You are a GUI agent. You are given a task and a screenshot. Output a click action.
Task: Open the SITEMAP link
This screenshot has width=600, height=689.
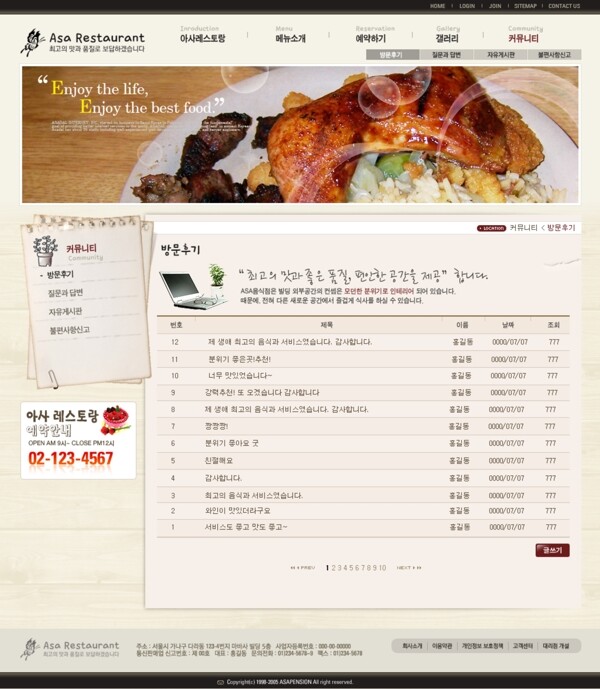click(525, 6)
